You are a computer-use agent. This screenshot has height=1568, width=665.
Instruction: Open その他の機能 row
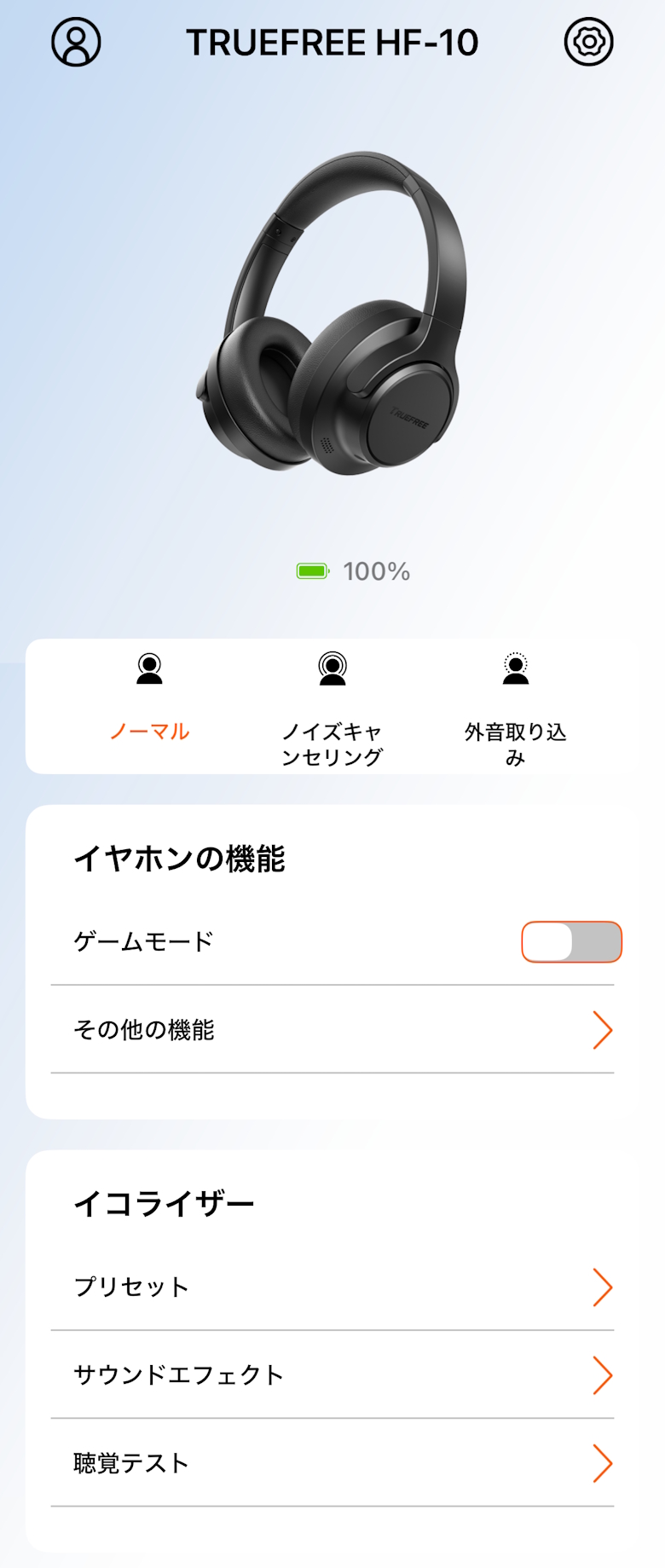(x=332, y=1030)
